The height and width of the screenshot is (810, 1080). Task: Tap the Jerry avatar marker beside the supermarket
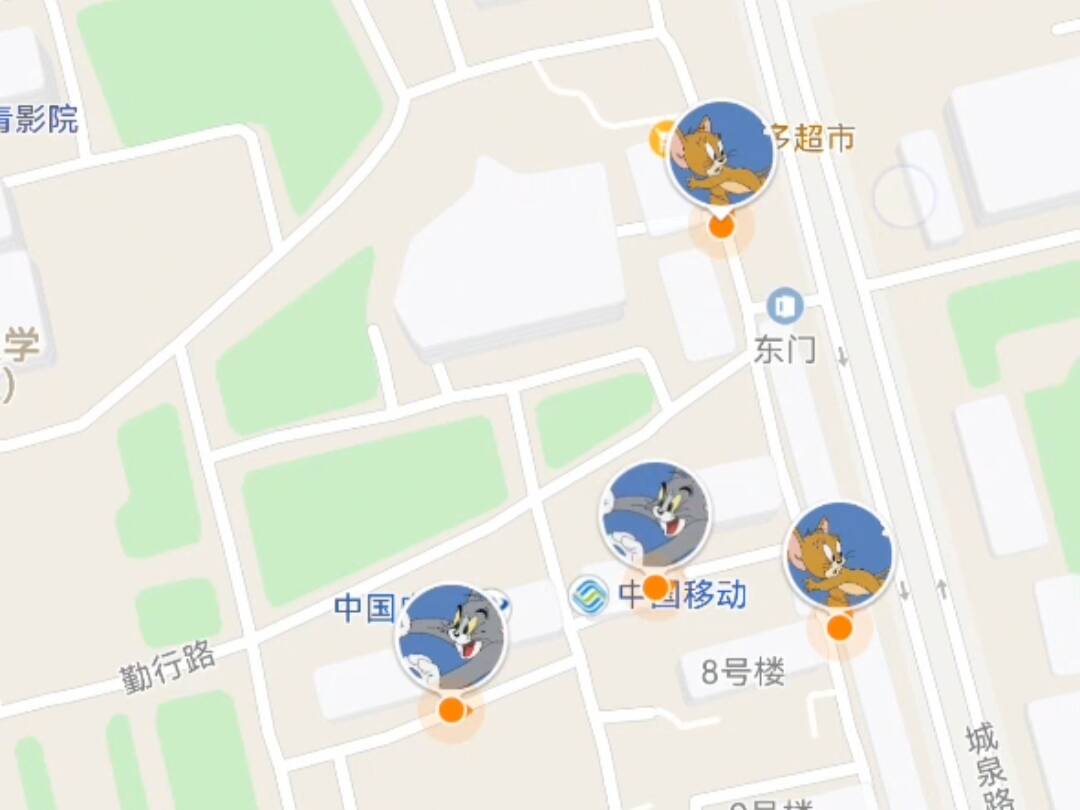[x=721, y=154]
